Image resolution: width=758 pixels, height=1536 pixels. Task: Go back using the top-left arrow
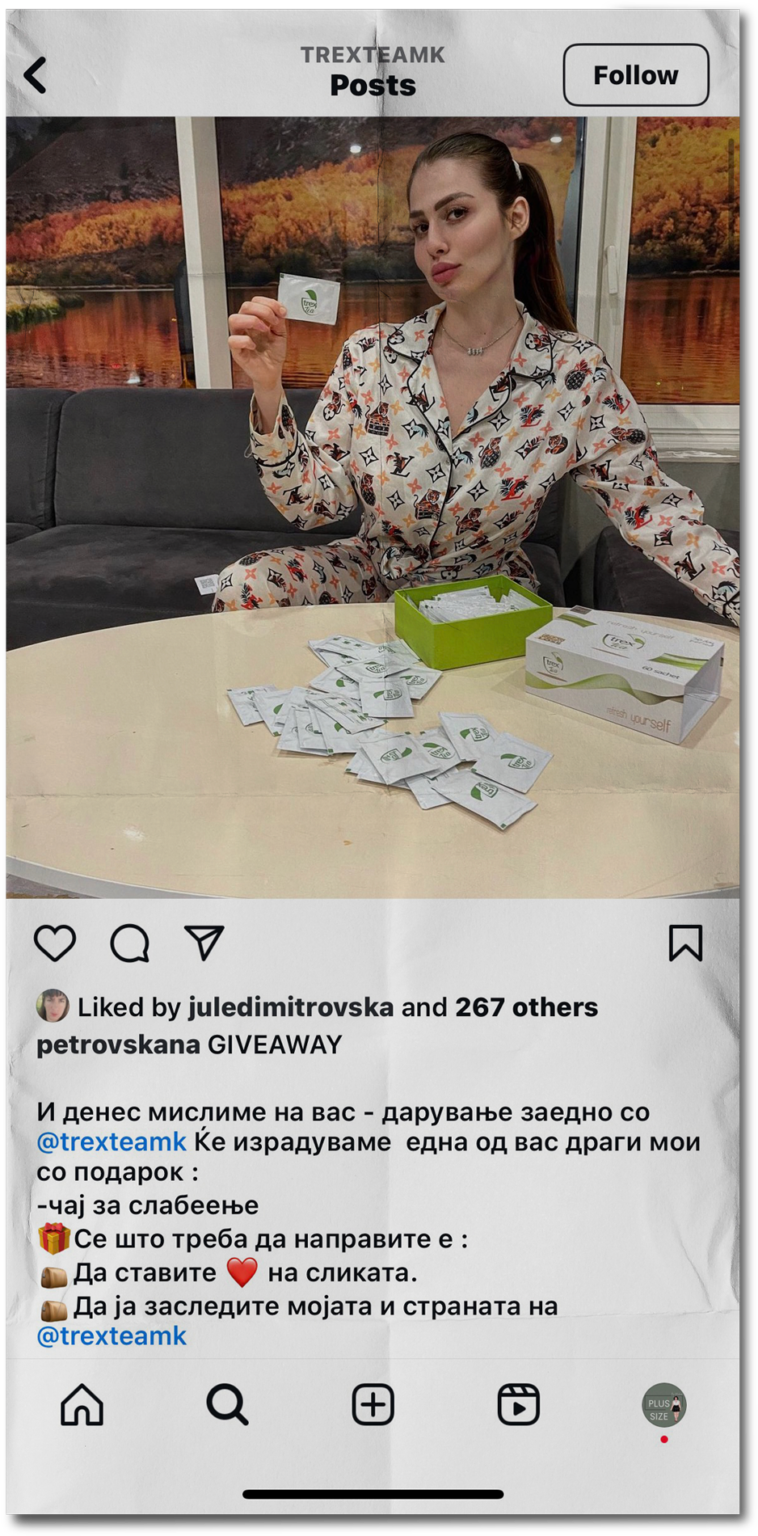pyautogui.click(x=35, y=75)
